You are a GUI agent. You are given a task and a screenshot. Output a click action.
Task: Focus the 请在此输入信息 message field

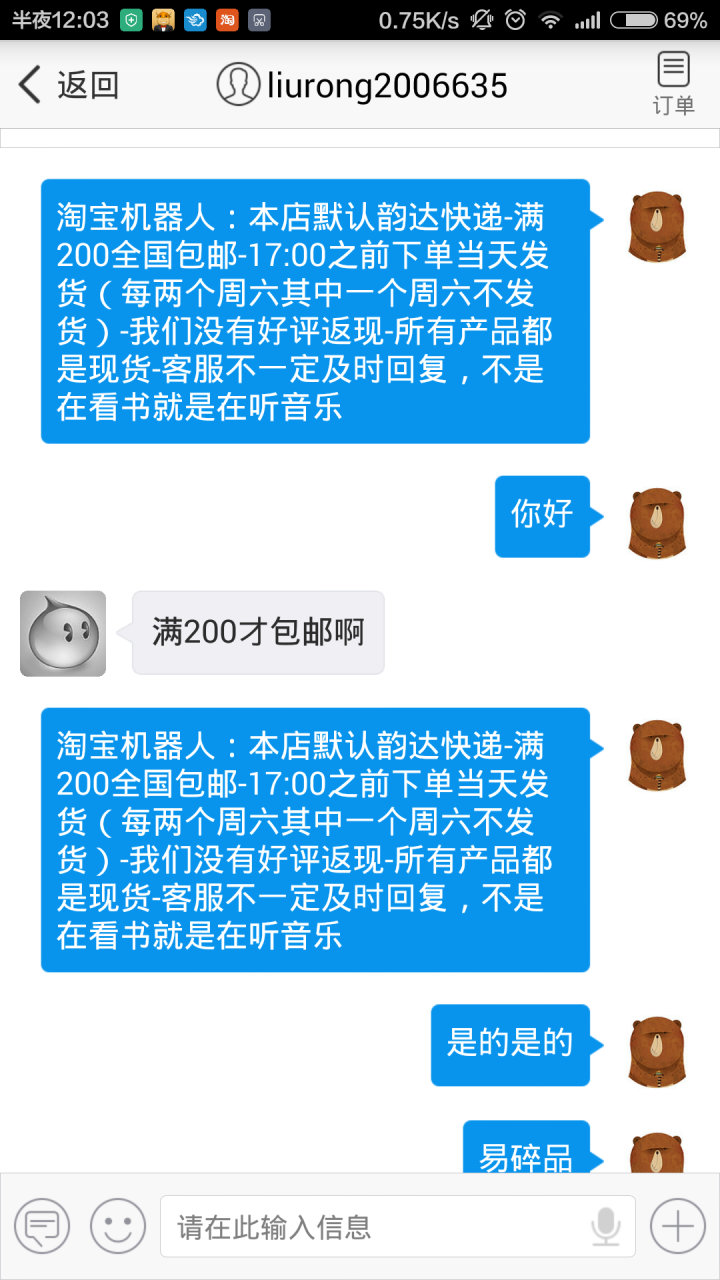380,1226
